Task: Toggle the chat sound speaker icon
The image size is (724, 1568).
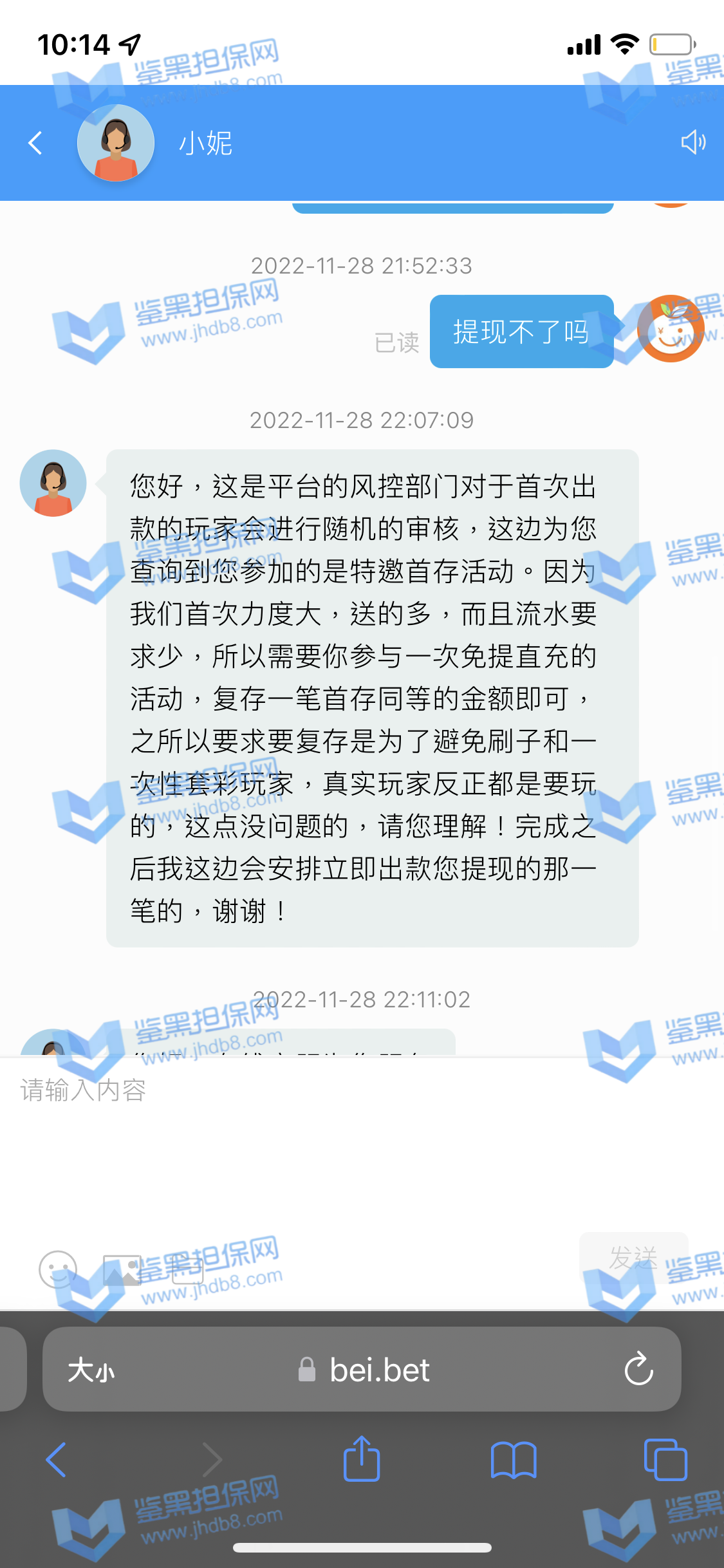Action: tap(693, 142)
